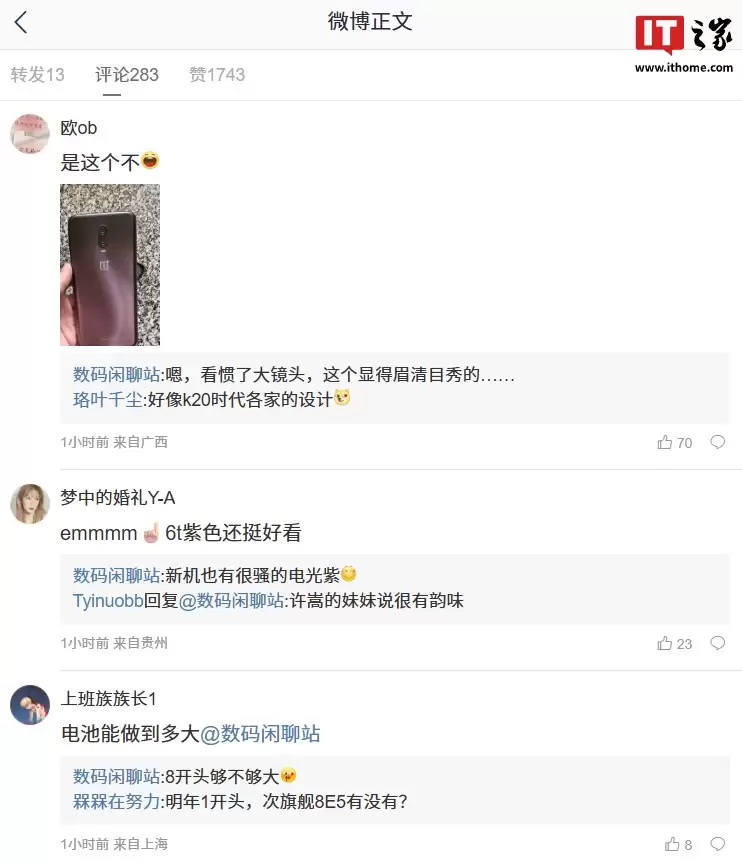This screenshot has height=863, width=742.
Task: Open 数码闲聊站's profile from the first reply
Action: [115, 374]
